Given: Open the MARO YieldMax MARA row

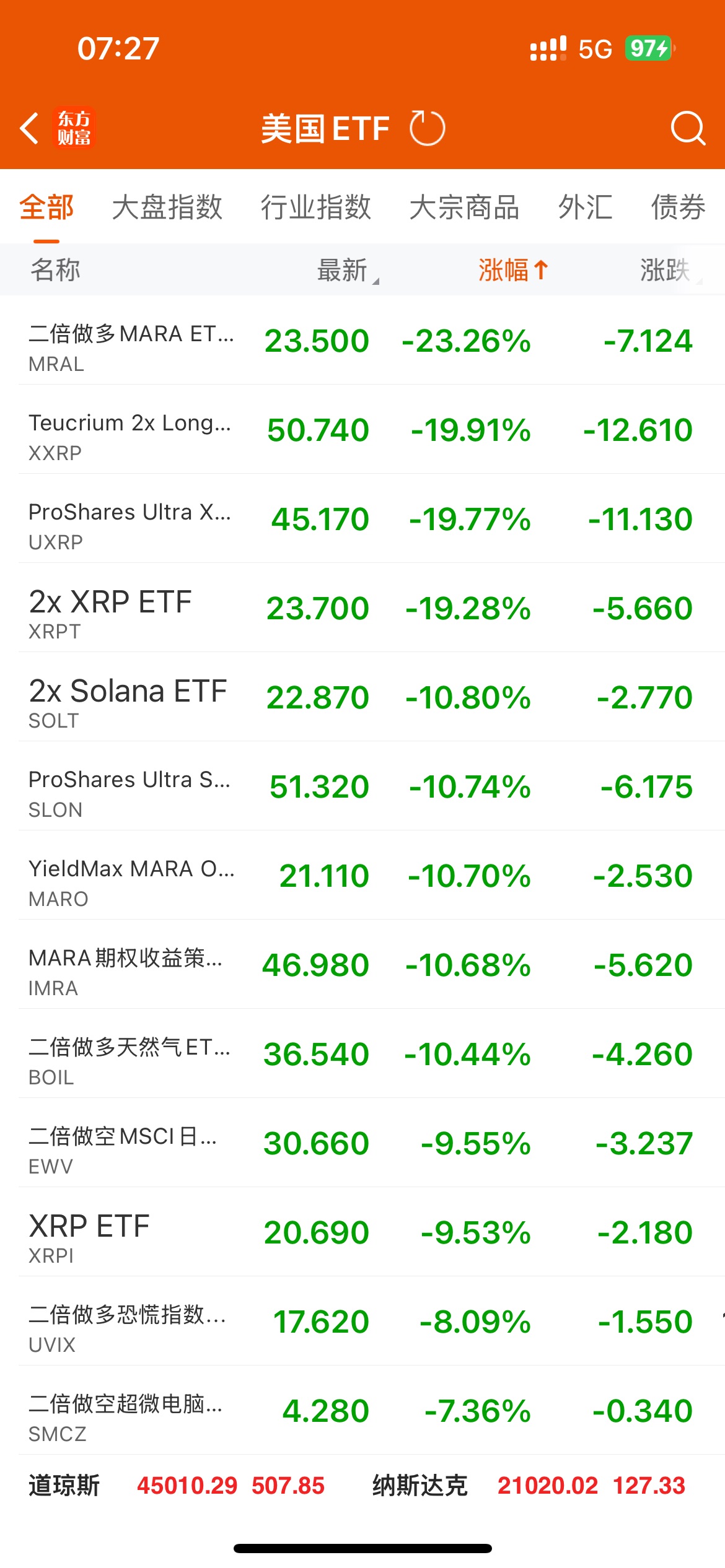Looking at the screenshot, I should (x=362, y=875).
